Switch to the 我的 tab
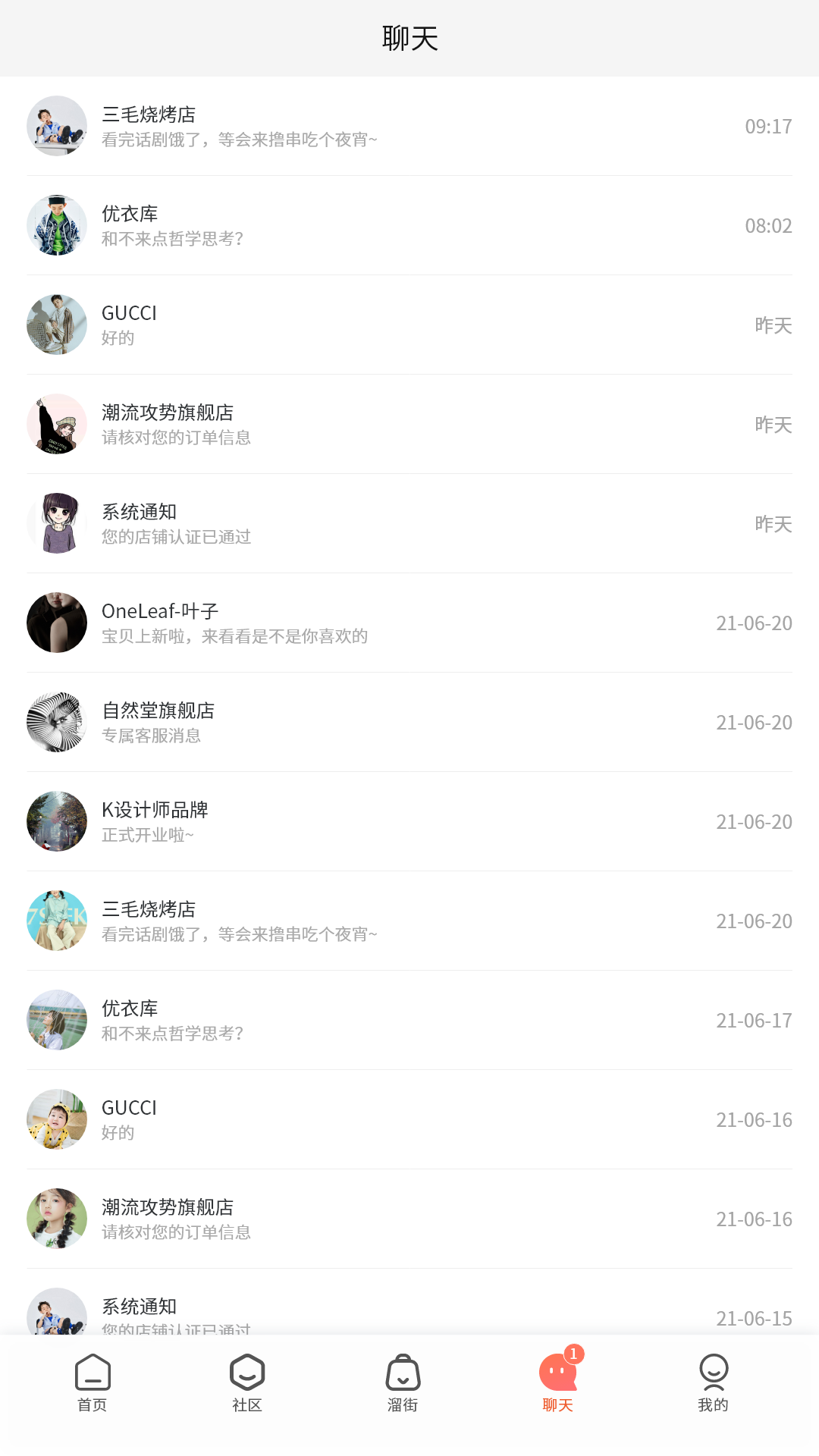 pos(713,1383)
